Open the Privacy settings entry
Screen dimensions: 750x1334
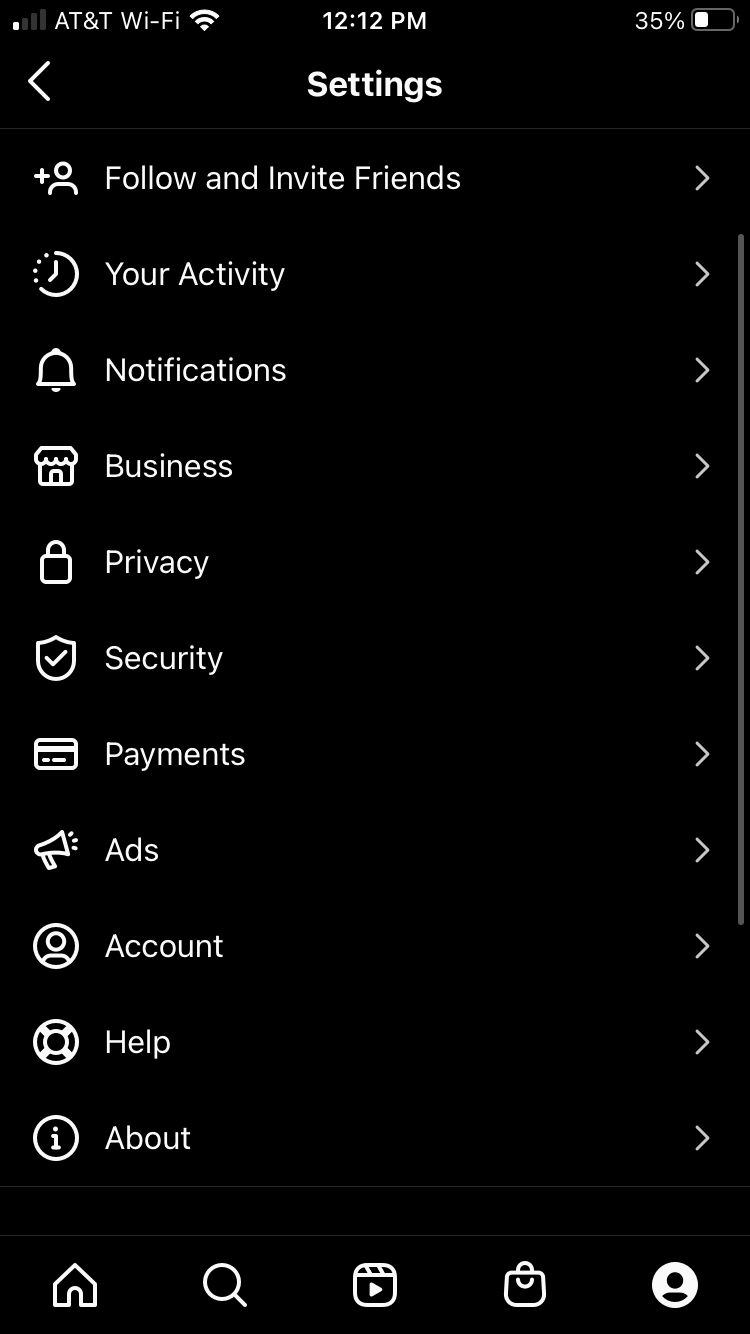tap(375, 562)
